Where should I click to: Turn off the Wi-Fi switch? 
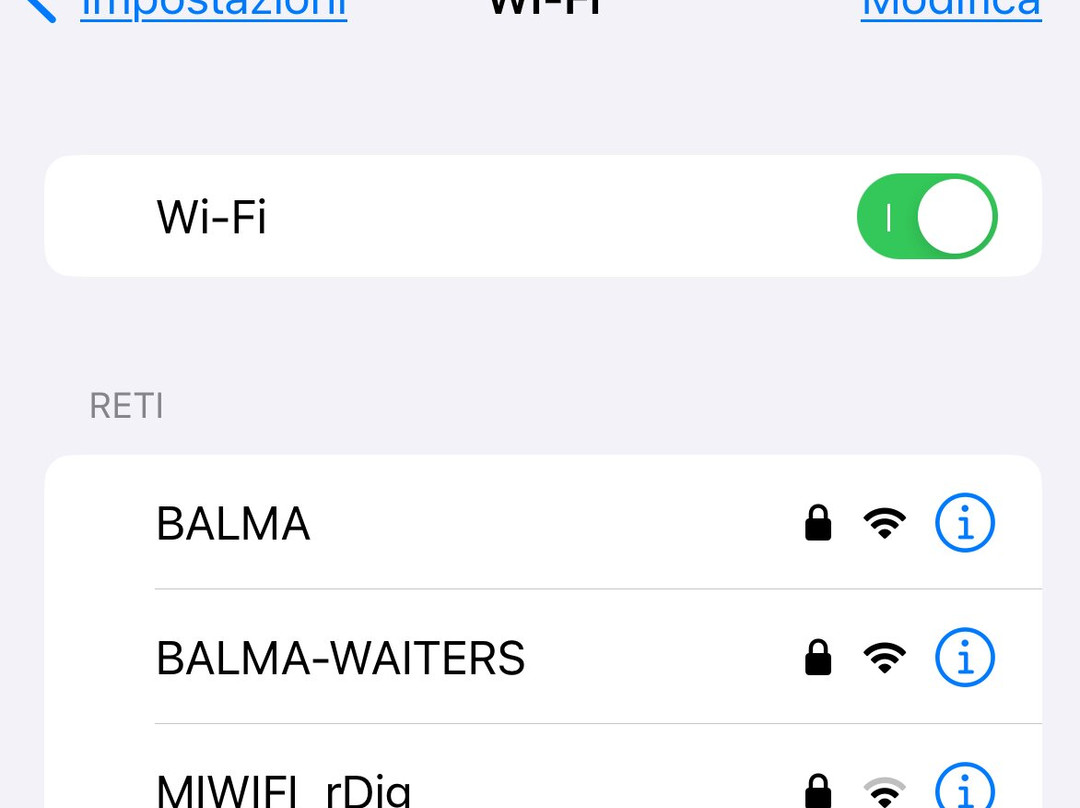[927, 216]
